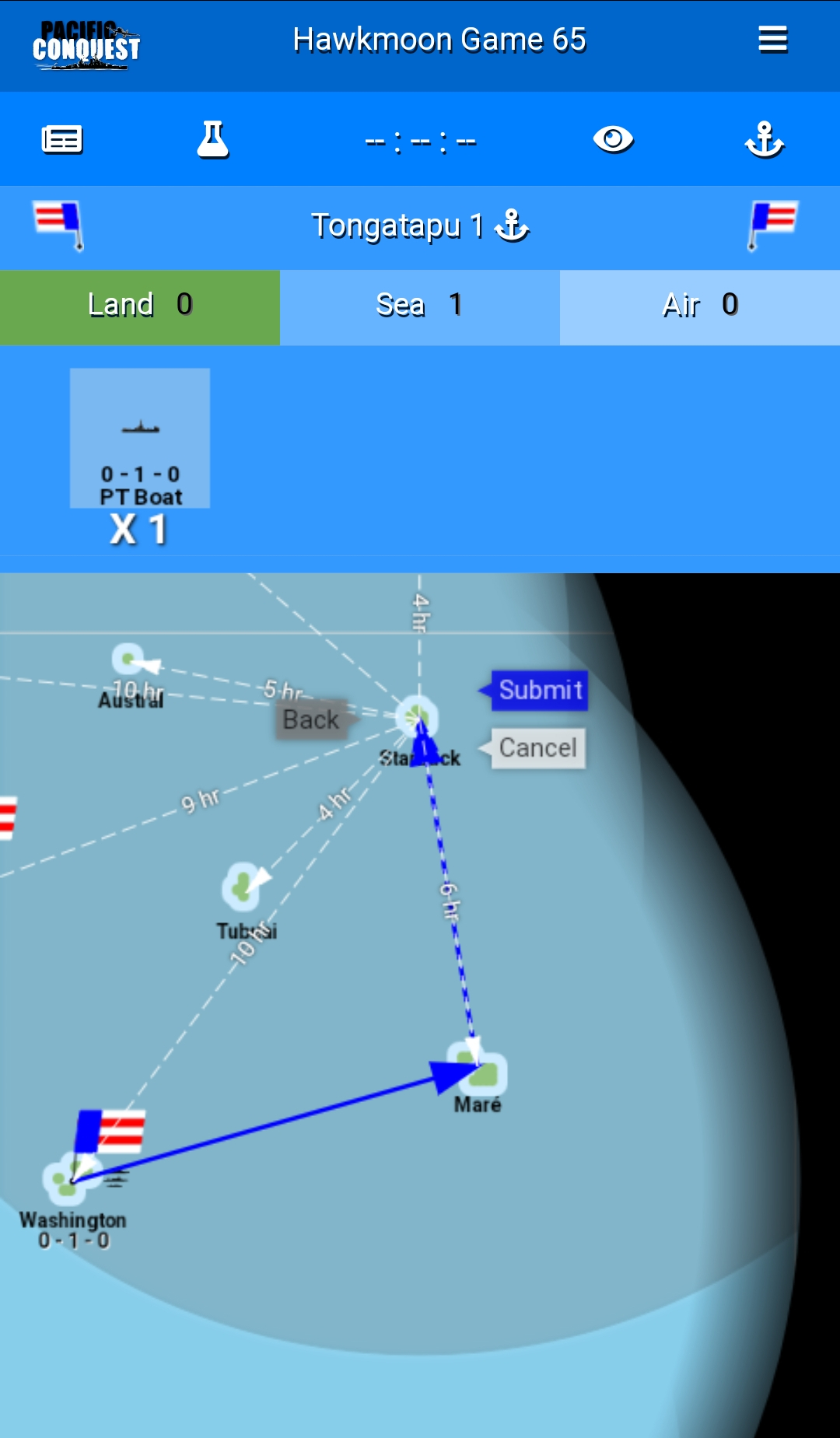Open the news feed icon
The image size is (840, 1438).
62,140
